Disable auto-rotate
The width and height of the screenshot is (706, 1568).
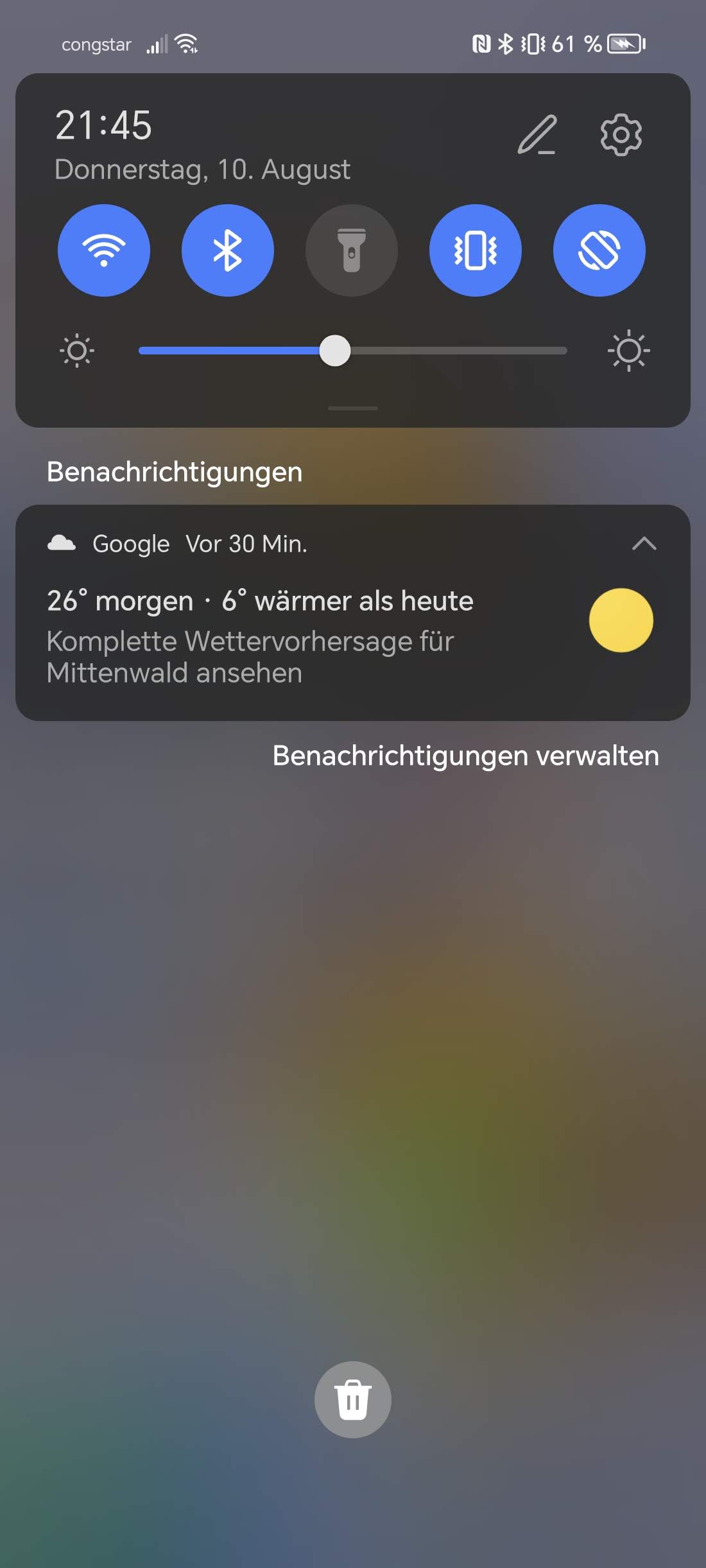(599, 250)
